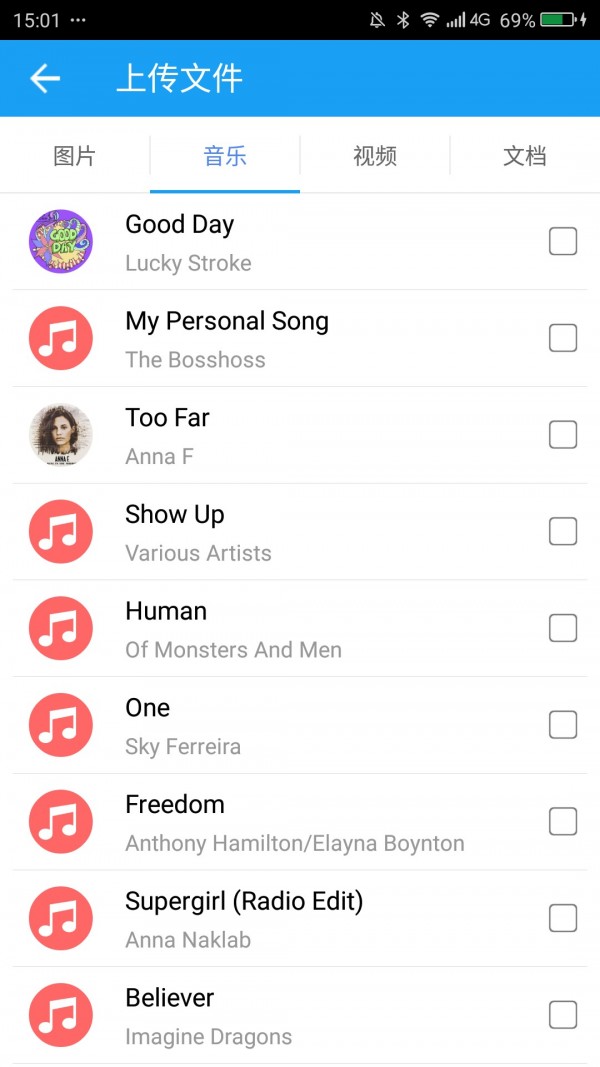Select the Believer checkbox

pos(563,1015)
